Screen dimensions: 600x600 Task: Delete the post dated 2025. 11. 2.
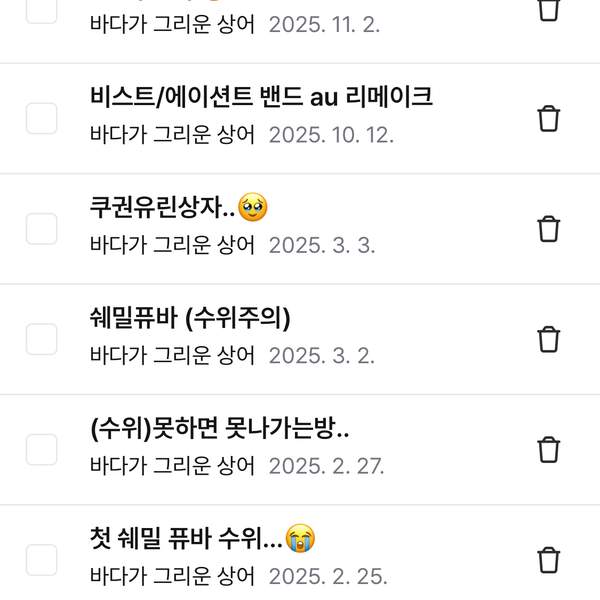point(548,9)
